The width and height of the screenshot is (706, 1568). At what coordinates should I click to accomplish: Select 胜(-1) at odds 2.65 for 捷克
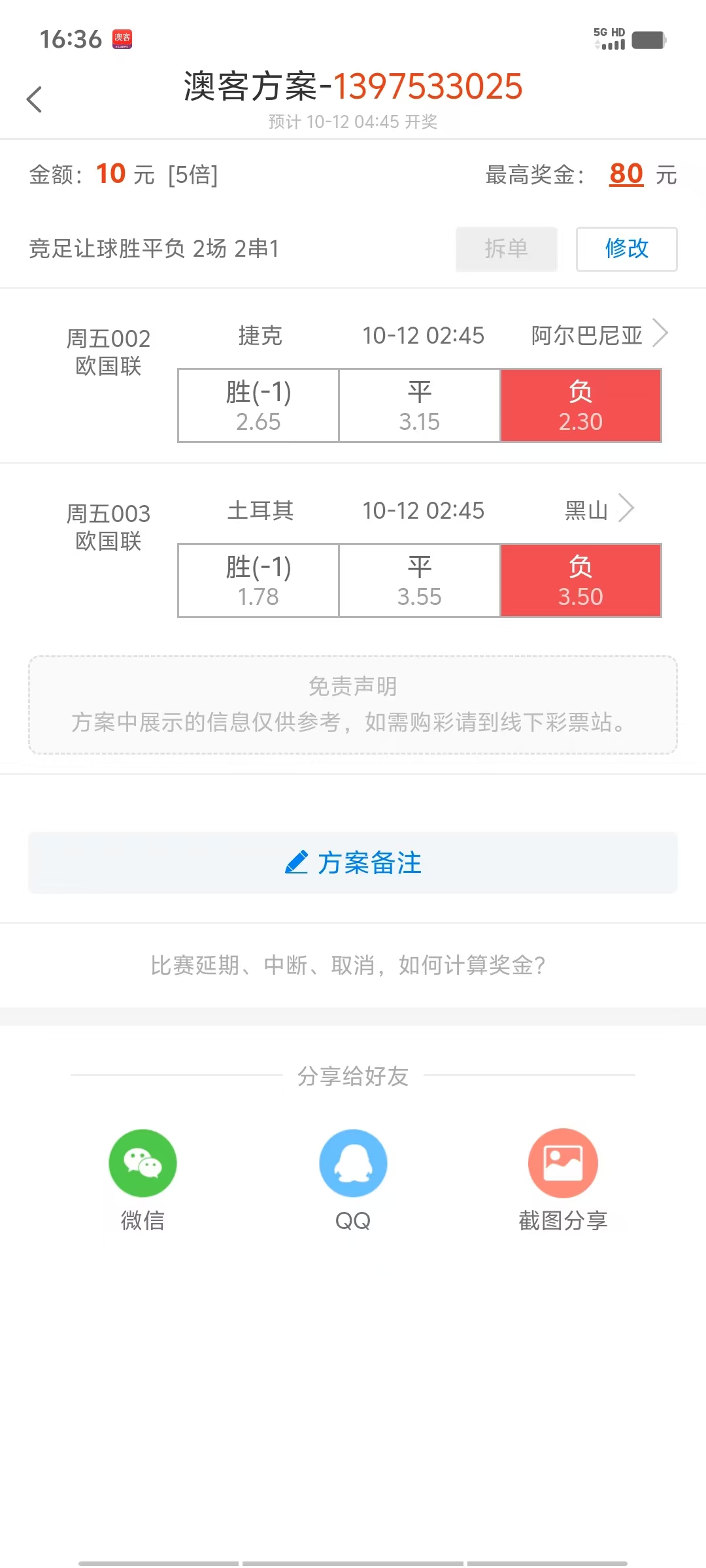[258, 405]
